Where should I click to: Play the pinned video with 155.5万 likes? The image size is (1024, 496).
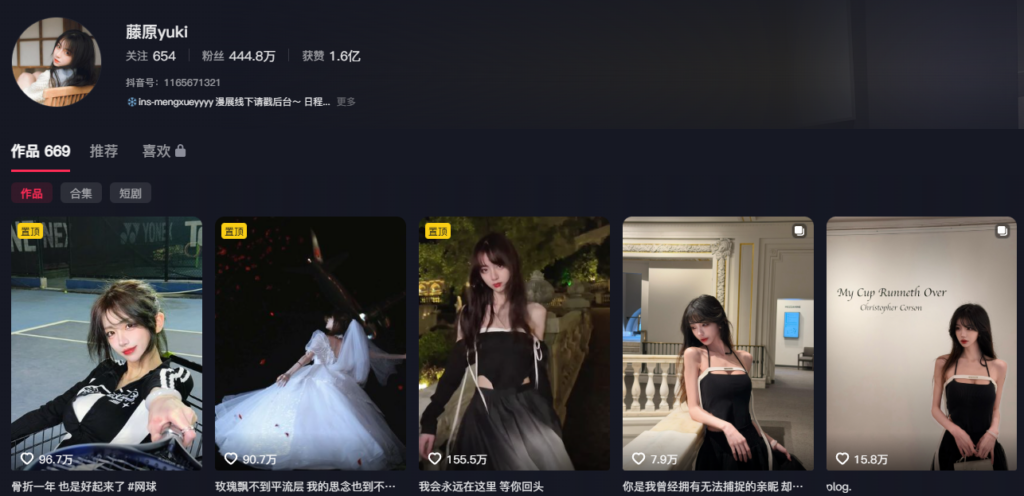click(514, 343)
